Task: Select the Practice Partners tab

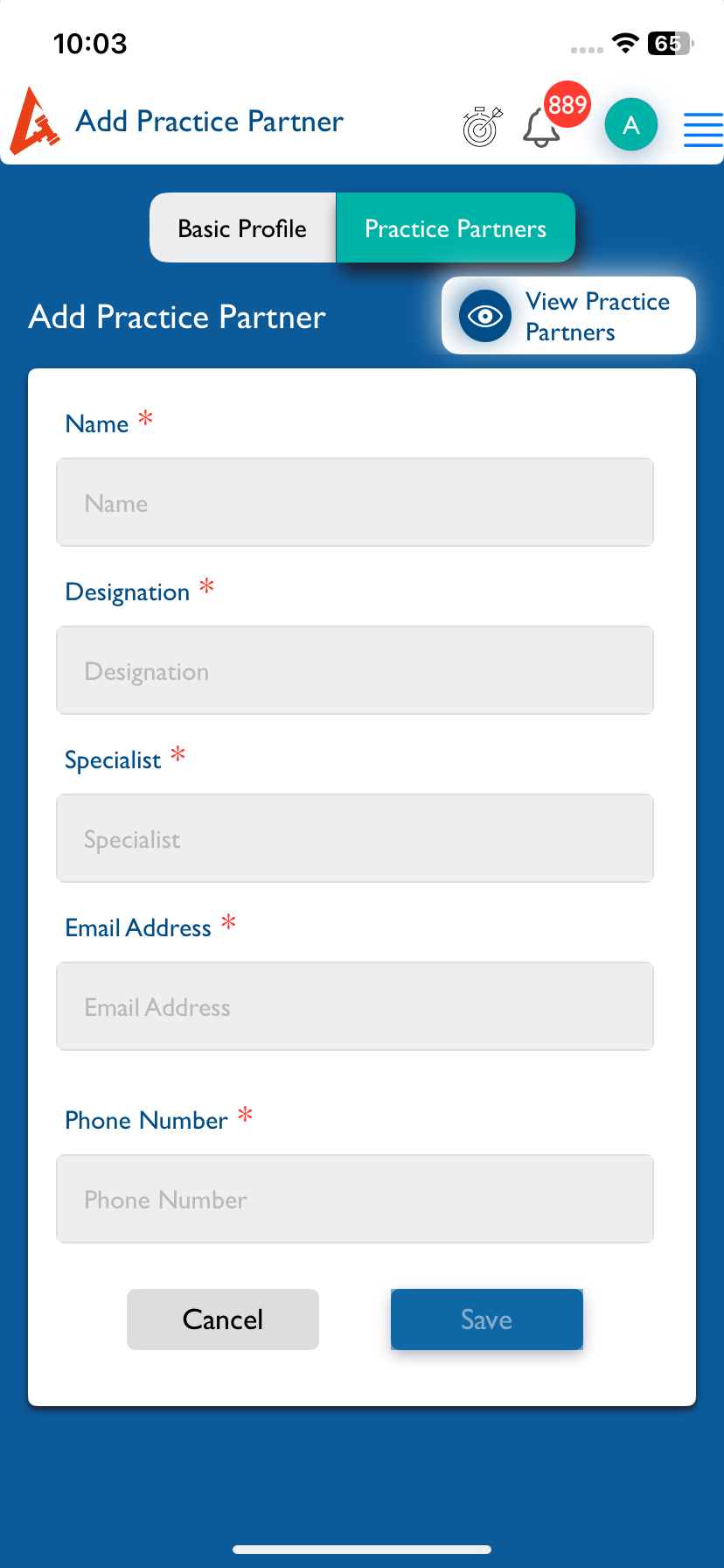Action: 456,228
